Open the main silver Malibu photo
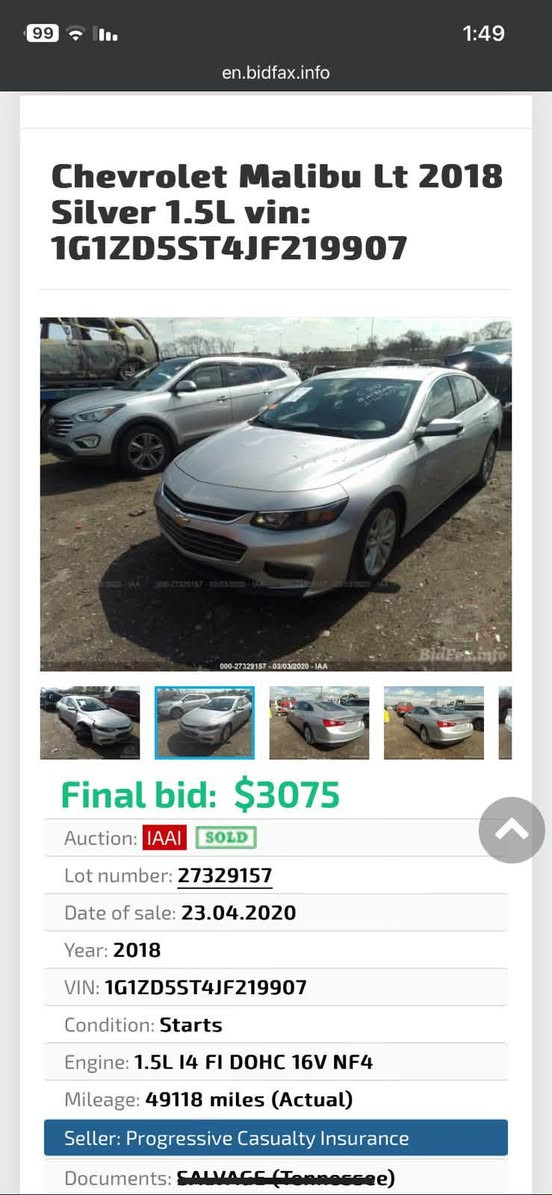The width and height of the screenshot is (552, 1195). pos(276,494)
